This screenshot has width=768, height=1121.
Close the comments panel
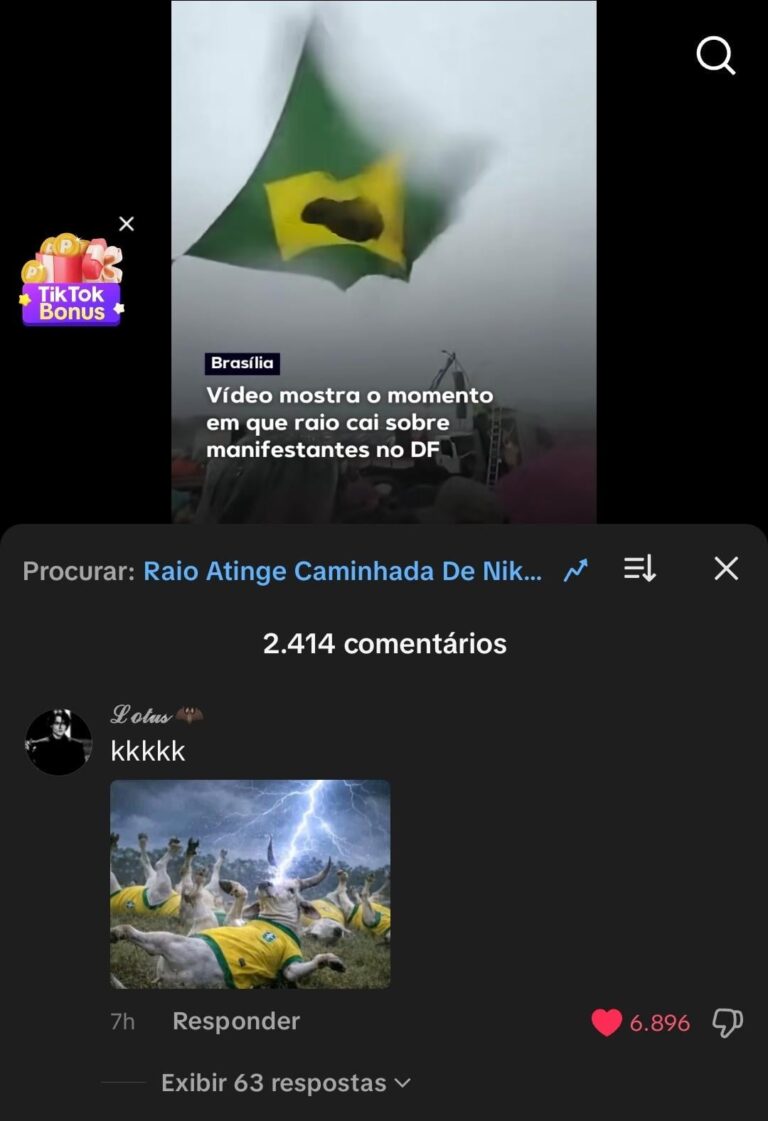726,569
